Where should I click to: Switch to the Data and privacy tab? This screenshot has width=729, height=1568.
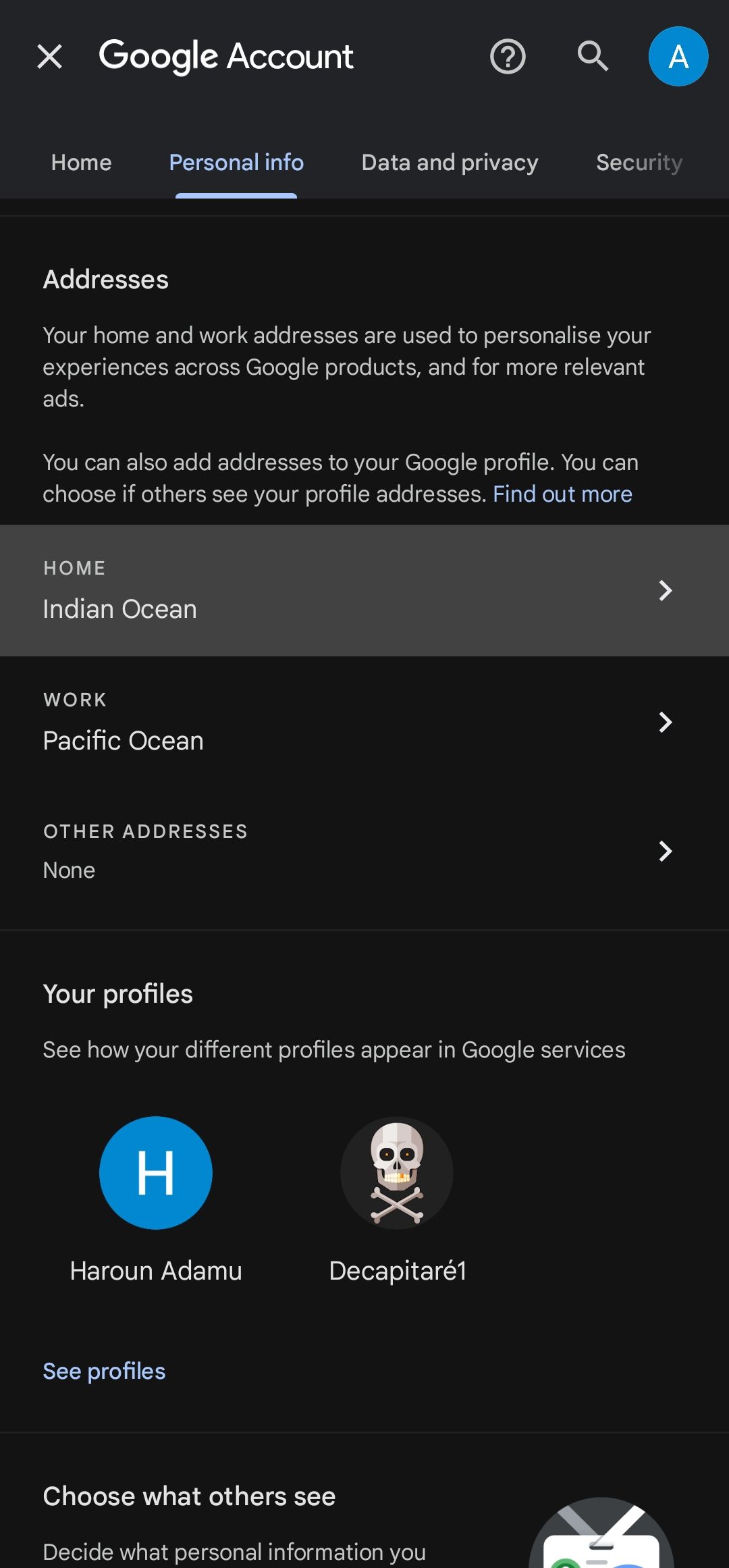(450, 162)
